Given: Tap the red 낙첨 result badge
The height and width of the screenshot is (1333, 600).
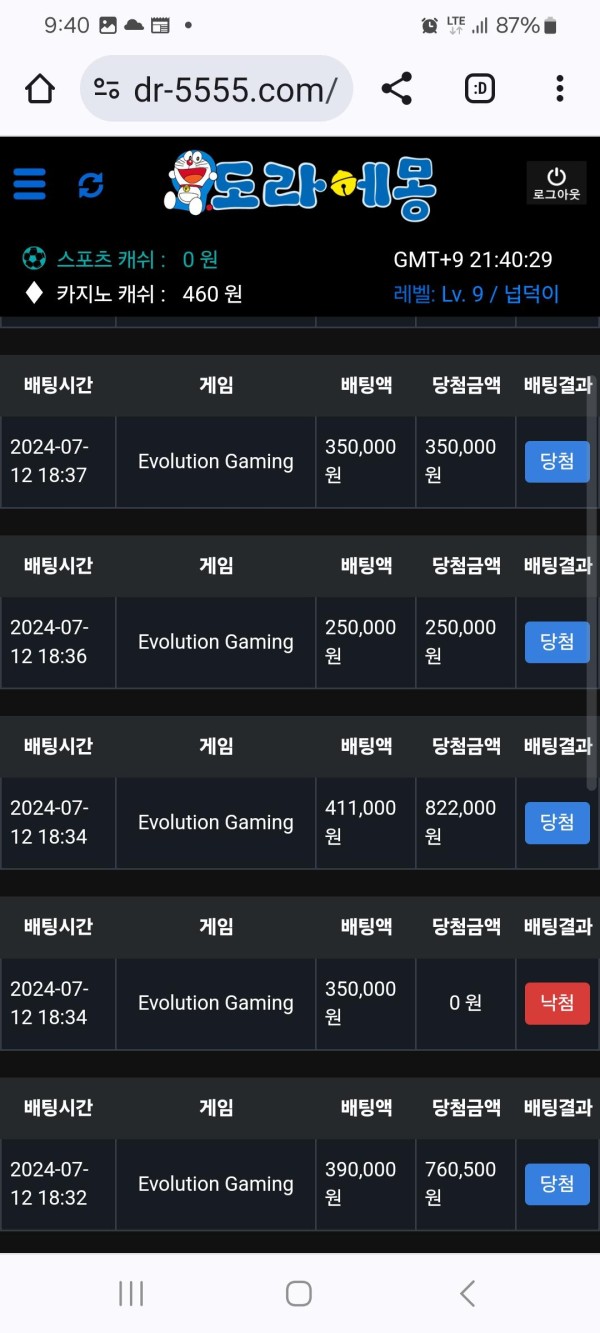Looking at the screenshot, I should (557, 1003).
